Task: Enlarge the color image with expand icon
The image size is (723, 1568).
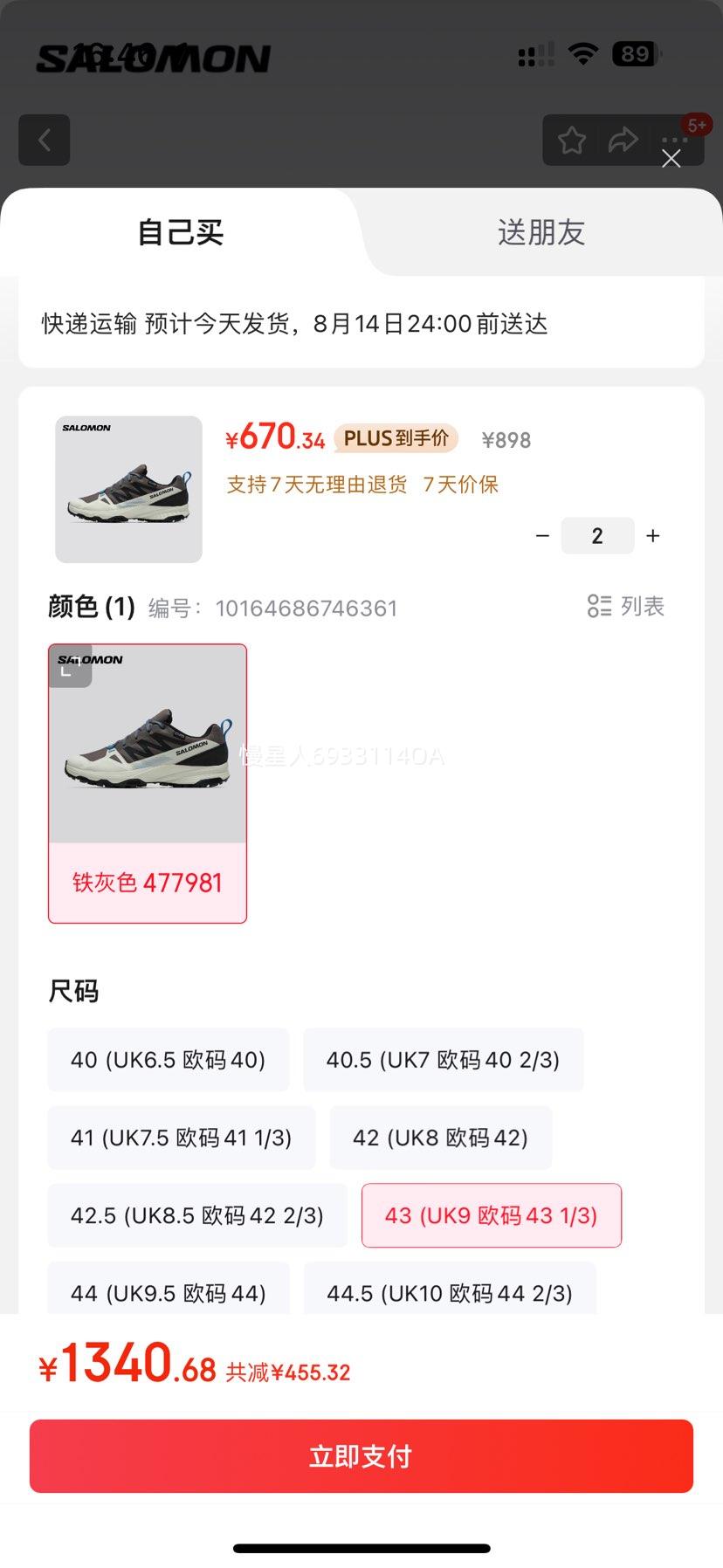Action: pyautogui.click(x=71, y=666)
